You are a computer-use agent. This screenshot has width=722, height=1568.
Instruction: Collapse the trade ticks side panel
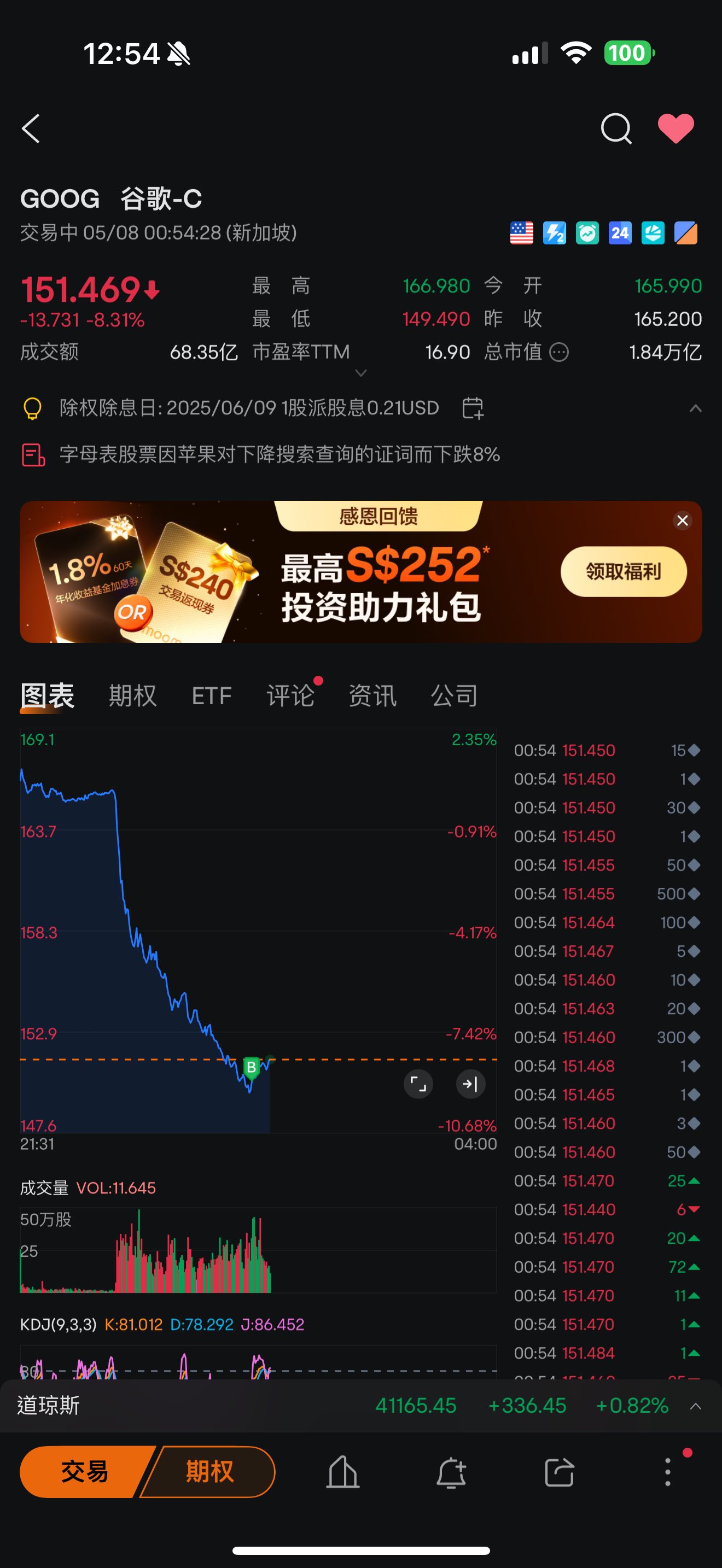[470, 1084]
